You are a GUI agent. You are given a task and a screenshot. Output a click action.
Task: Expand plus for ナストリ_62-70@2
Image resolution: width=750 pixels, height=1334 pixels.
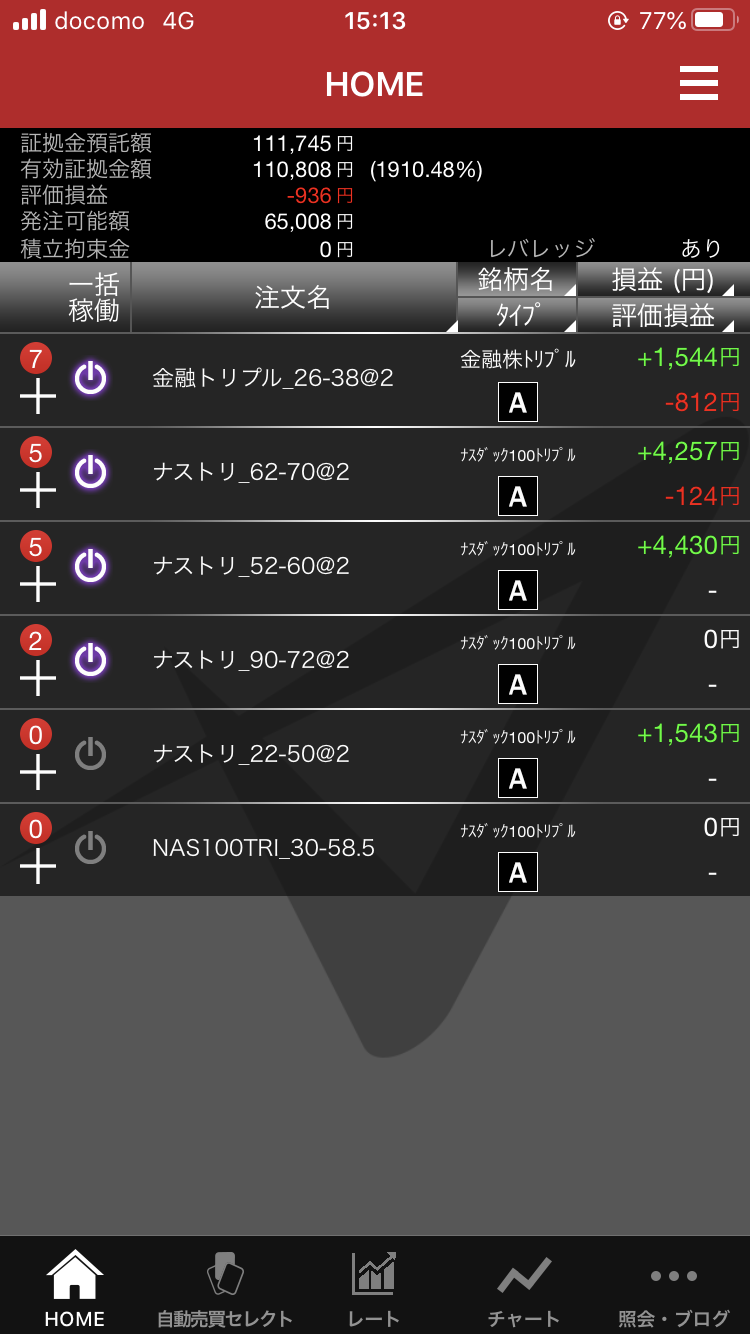click(38, 492)
